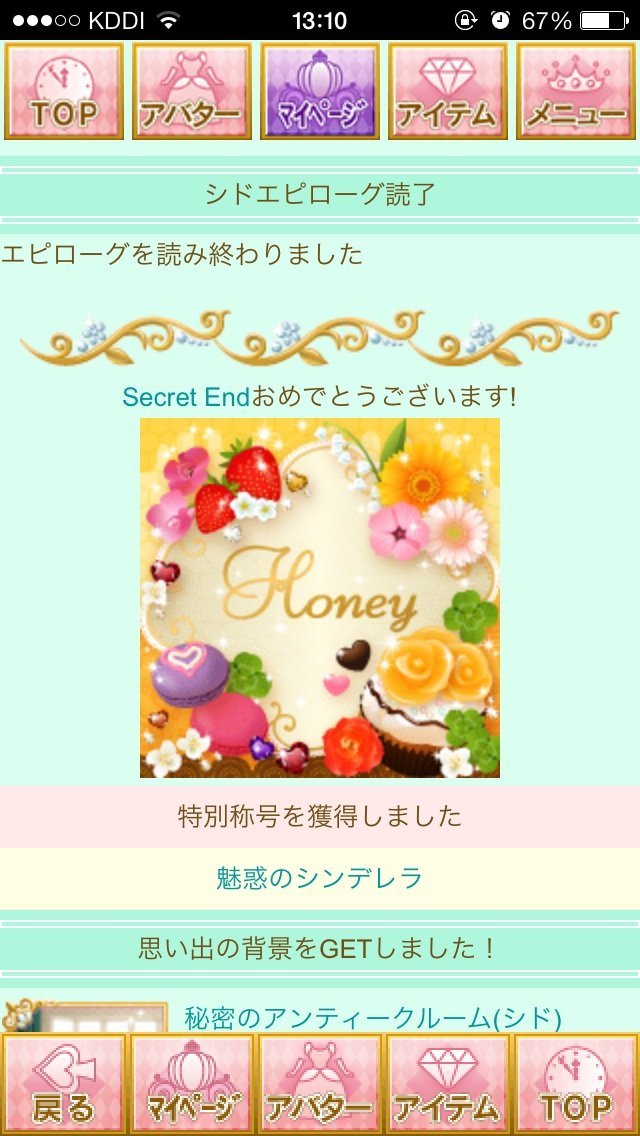Open 秘密のアンティークルーム(シド) background link
The height and width of the screenshot is (1136, 640).
click(x=373, y=1018)
